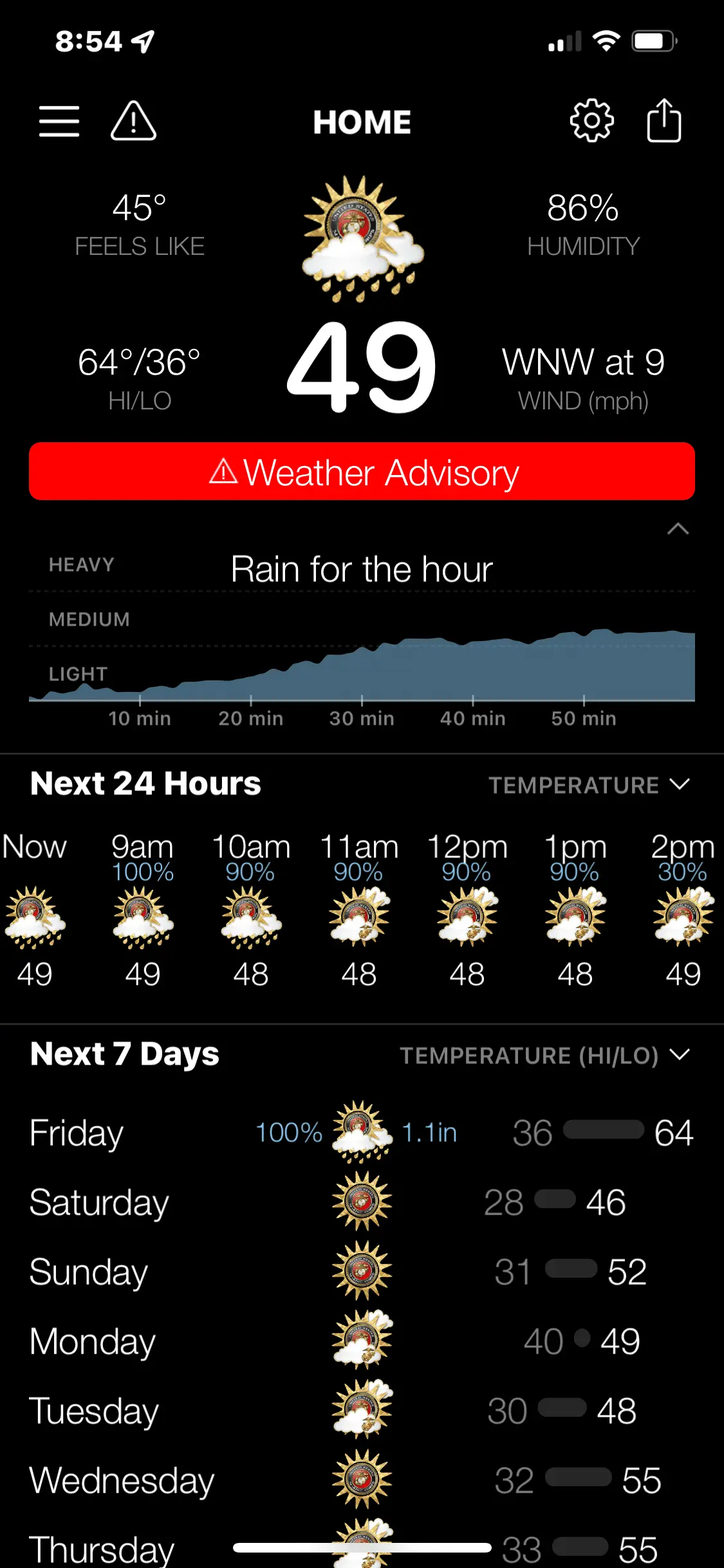Share the current weather
This screenshot has height=1568, width=724.
point(664,120)
